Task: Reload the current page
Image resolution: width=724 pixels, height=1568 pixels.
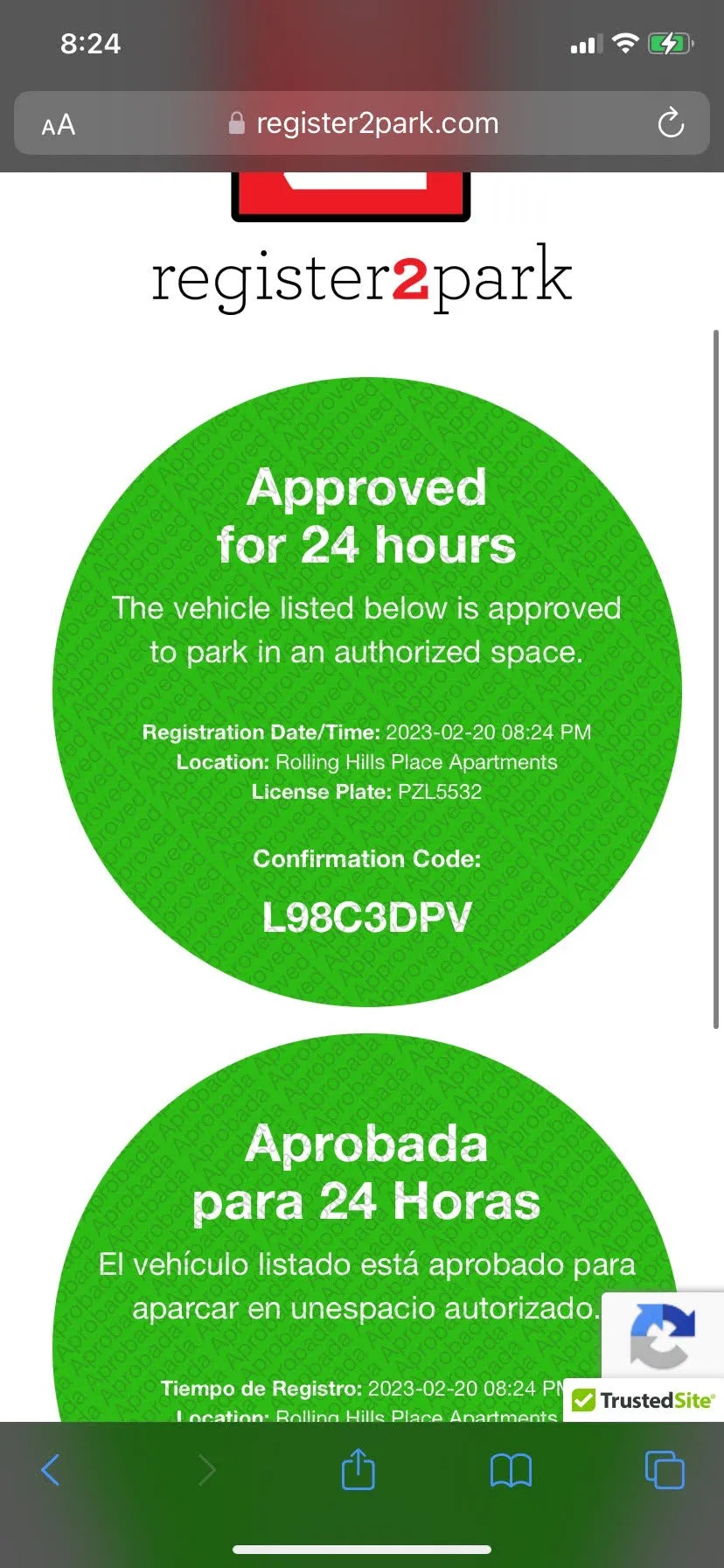Action: (x=670, y=123)
